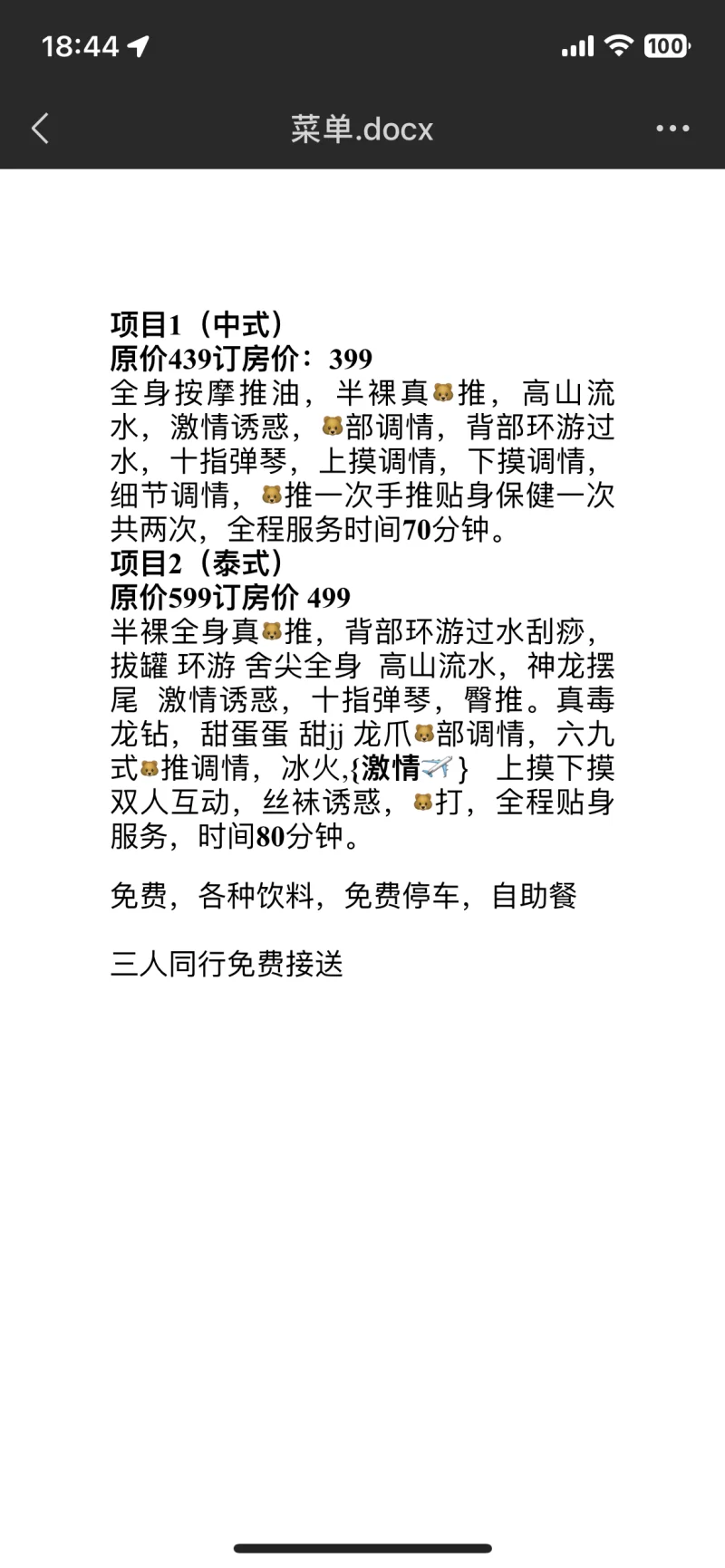
Task: Open the three-dot more options menu
Action: pyautogui.click(x=672, y=129)
